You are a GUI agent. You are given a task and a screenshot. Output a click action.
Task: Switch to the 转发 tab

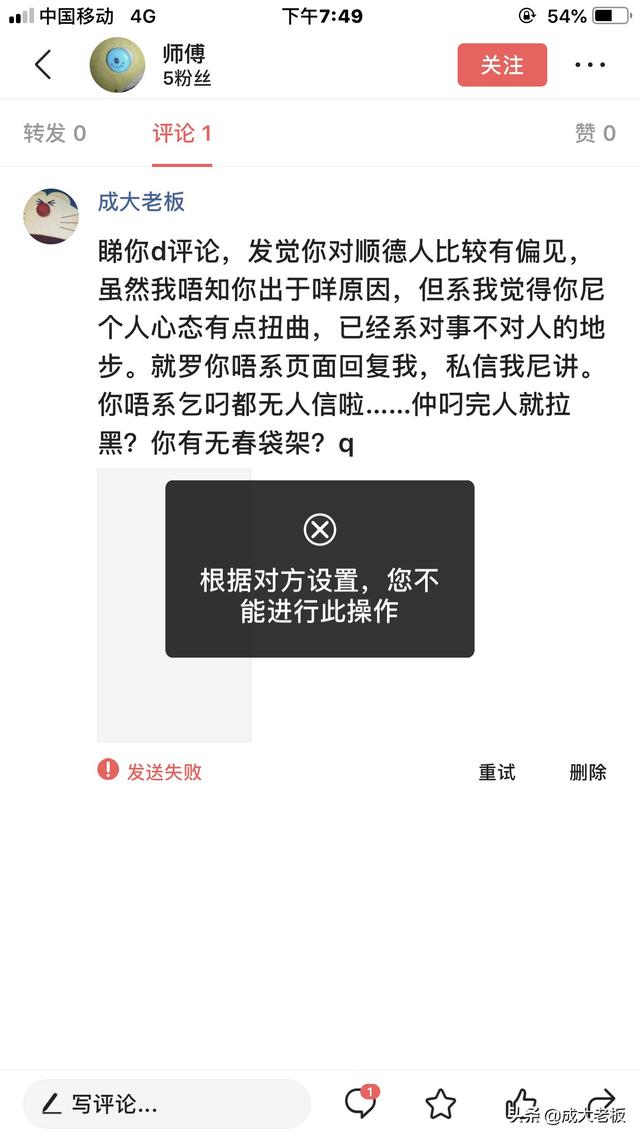(x=55, y=133)
